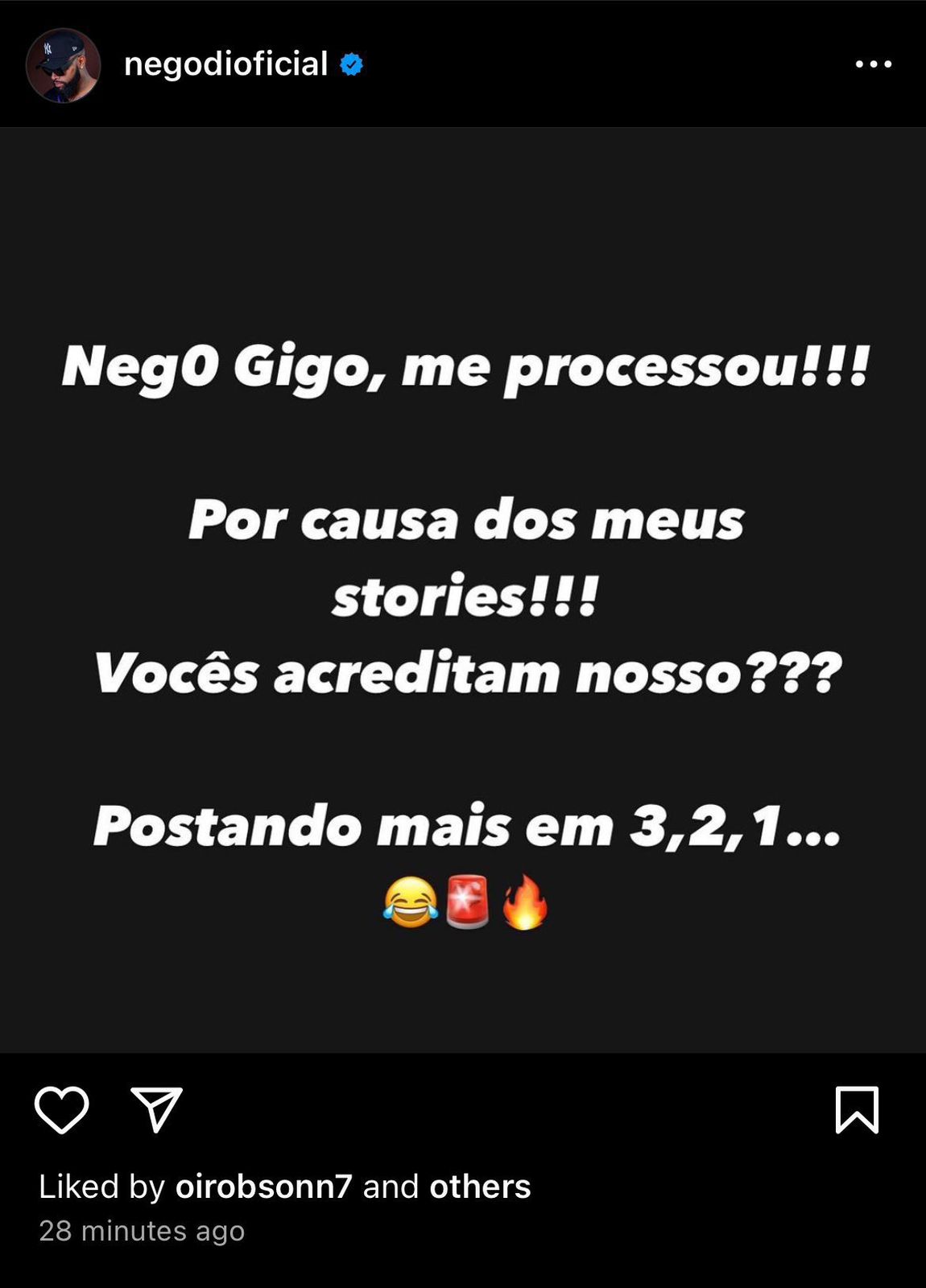Open the Nego Gigo text post image
Image resolution: width=926 pixels, height=1288 pixels.
(463, 589)
